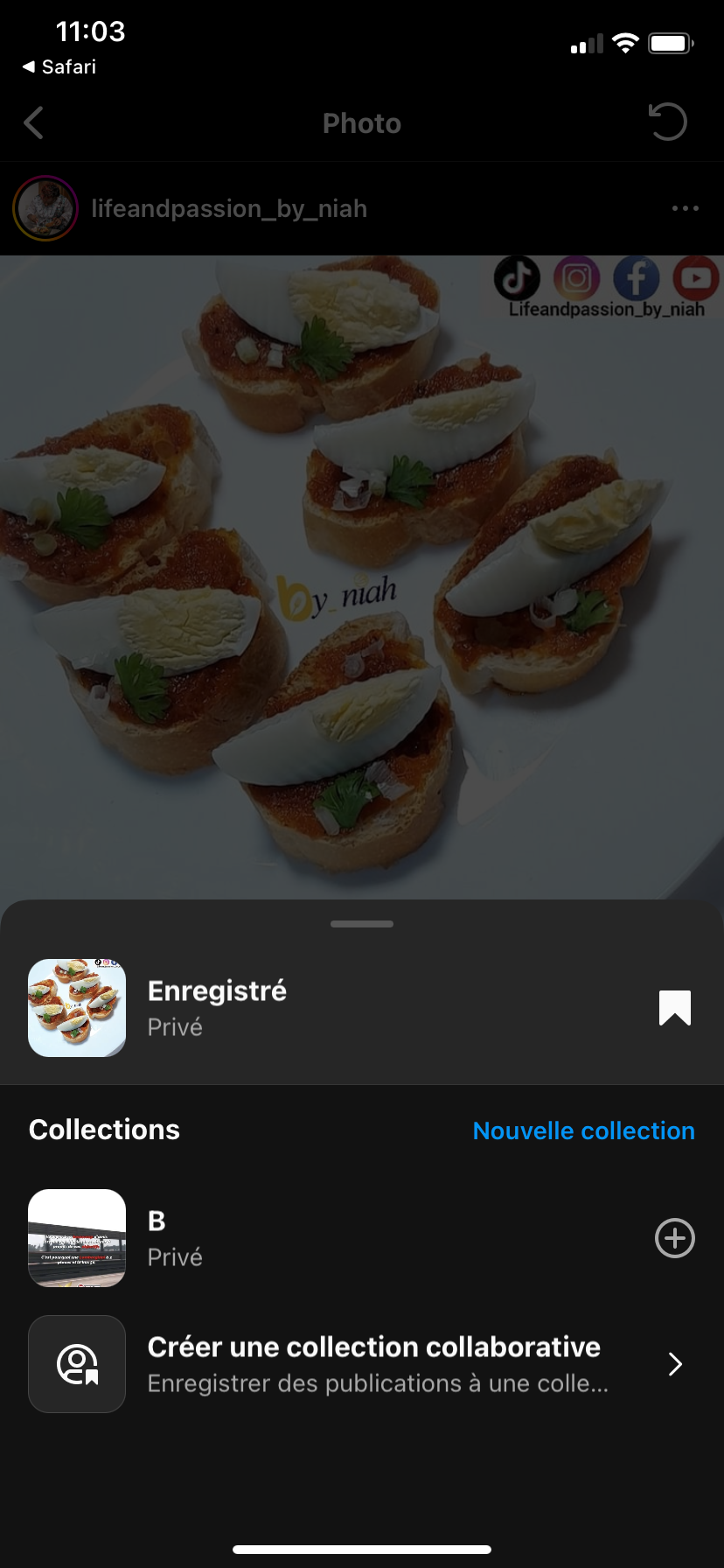Open the post's three-dot options menu
Image resolution: width=724 pixels, height=1568 pixels.
coord(685,209)
